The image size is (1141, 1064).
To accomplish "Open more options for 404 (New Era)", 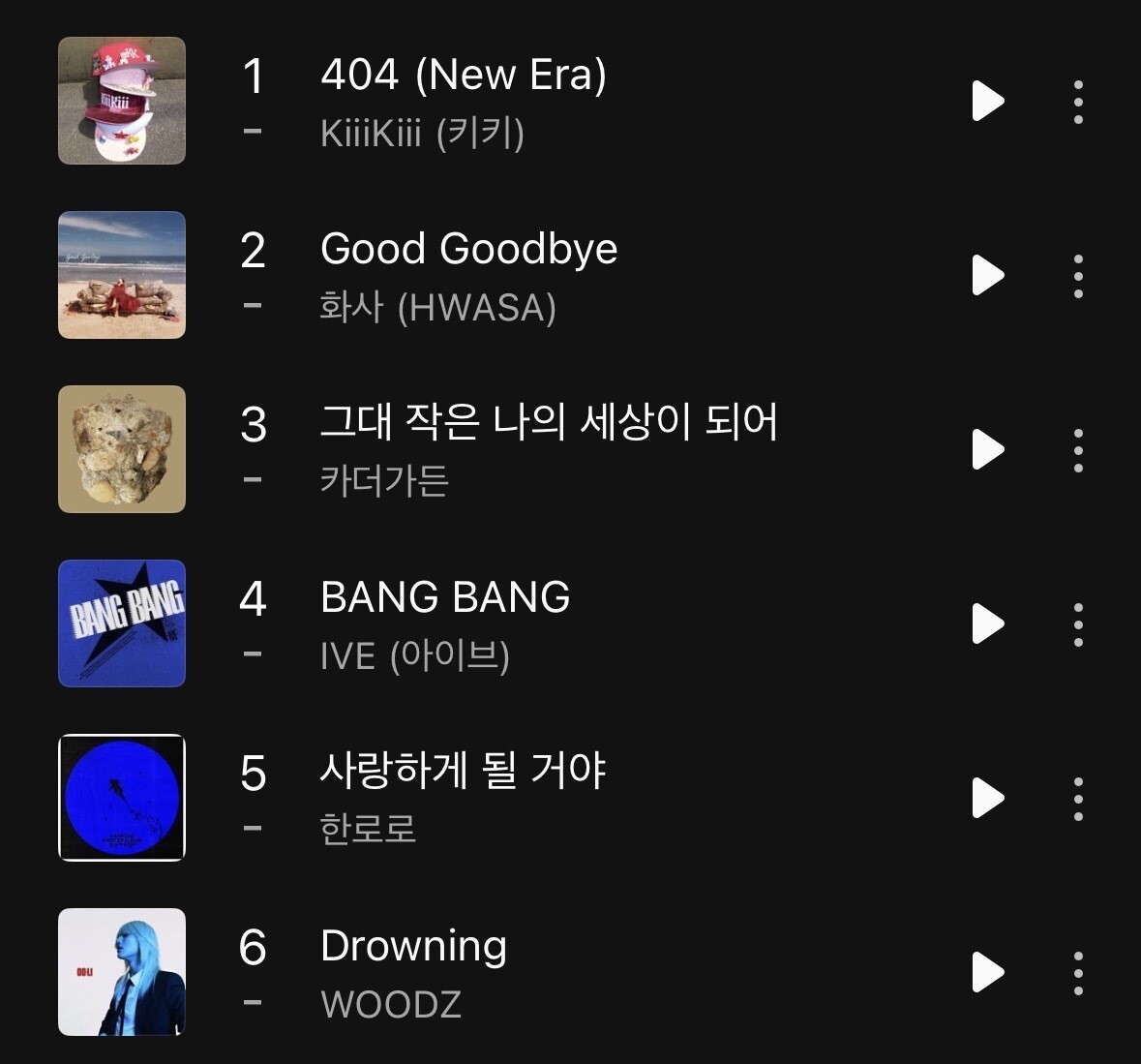I will [1078, 102].
